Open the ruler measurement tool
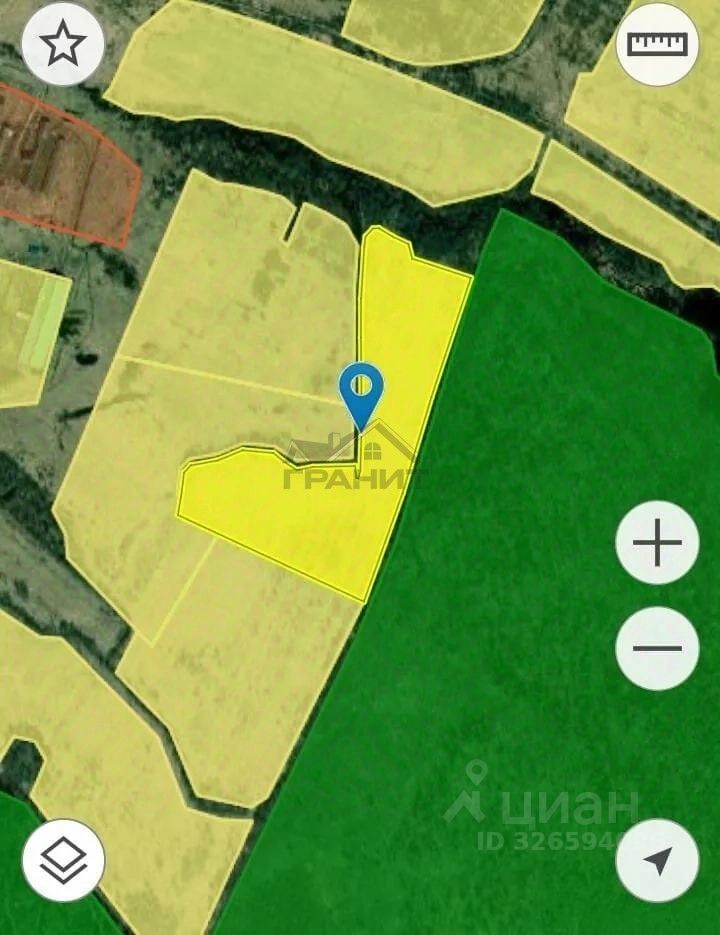Screen dimensions: 720x935 (657, 44)
